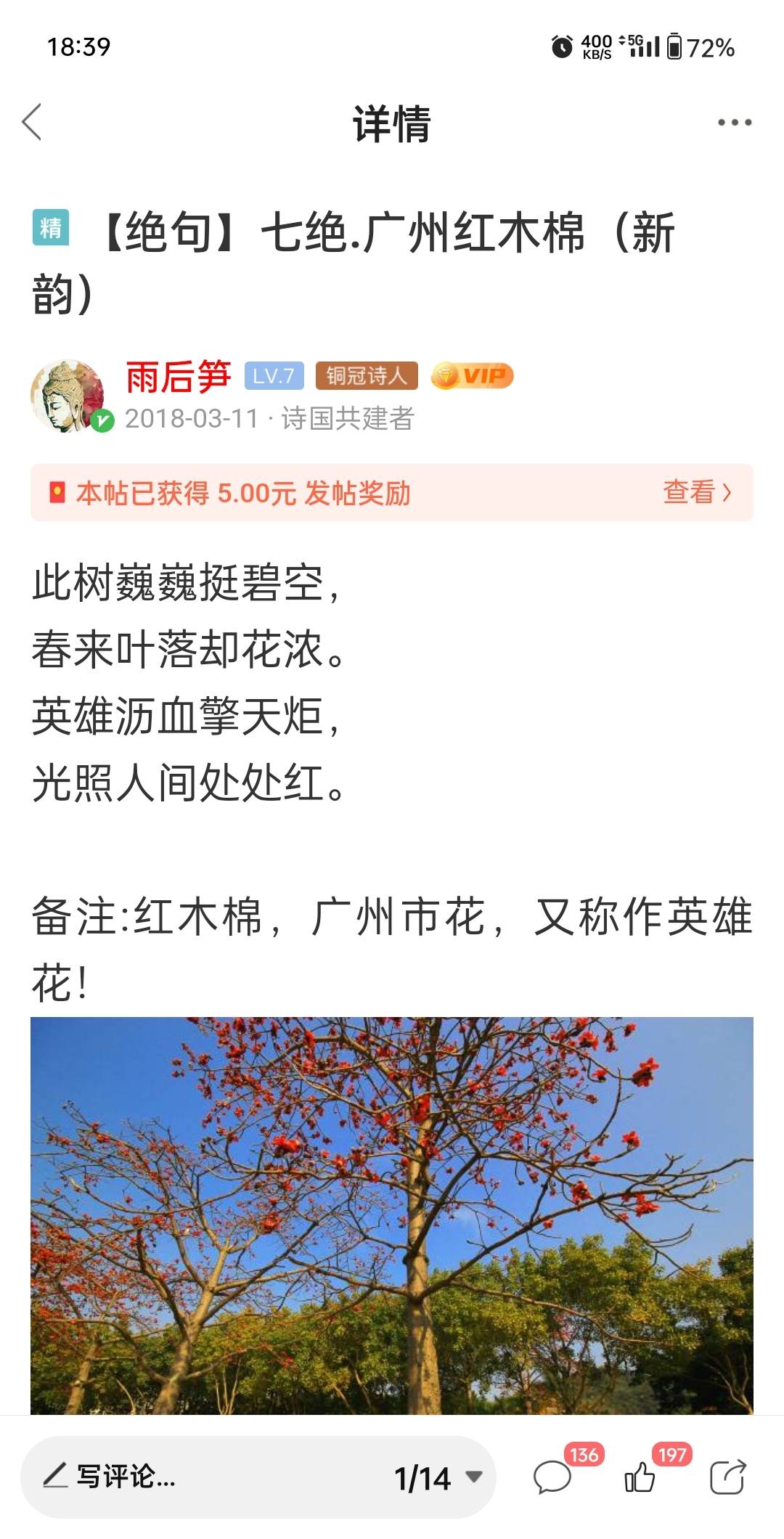Open author 雨后笋's avatar
The width and height of the screenshot is (784, 1539).
68,396
